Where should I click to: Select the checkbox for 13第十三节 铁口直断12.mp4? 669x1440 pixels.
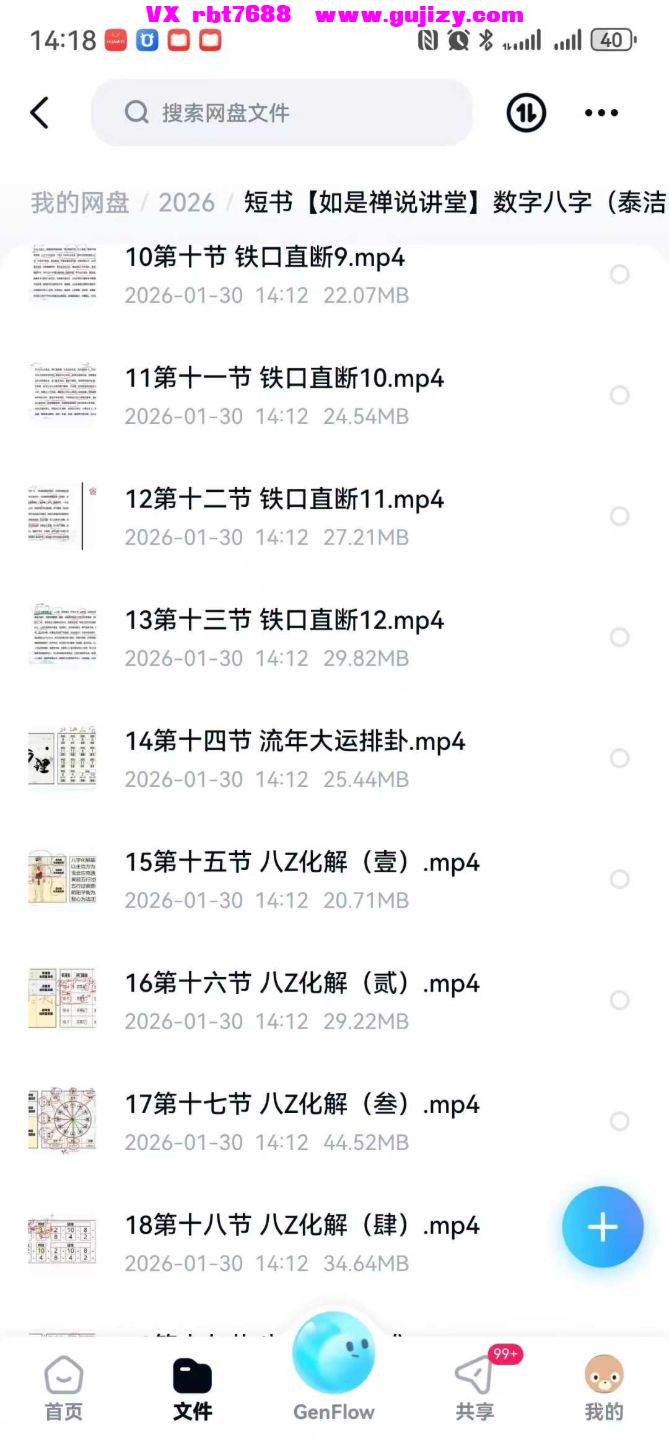click(x=619, y=637)
